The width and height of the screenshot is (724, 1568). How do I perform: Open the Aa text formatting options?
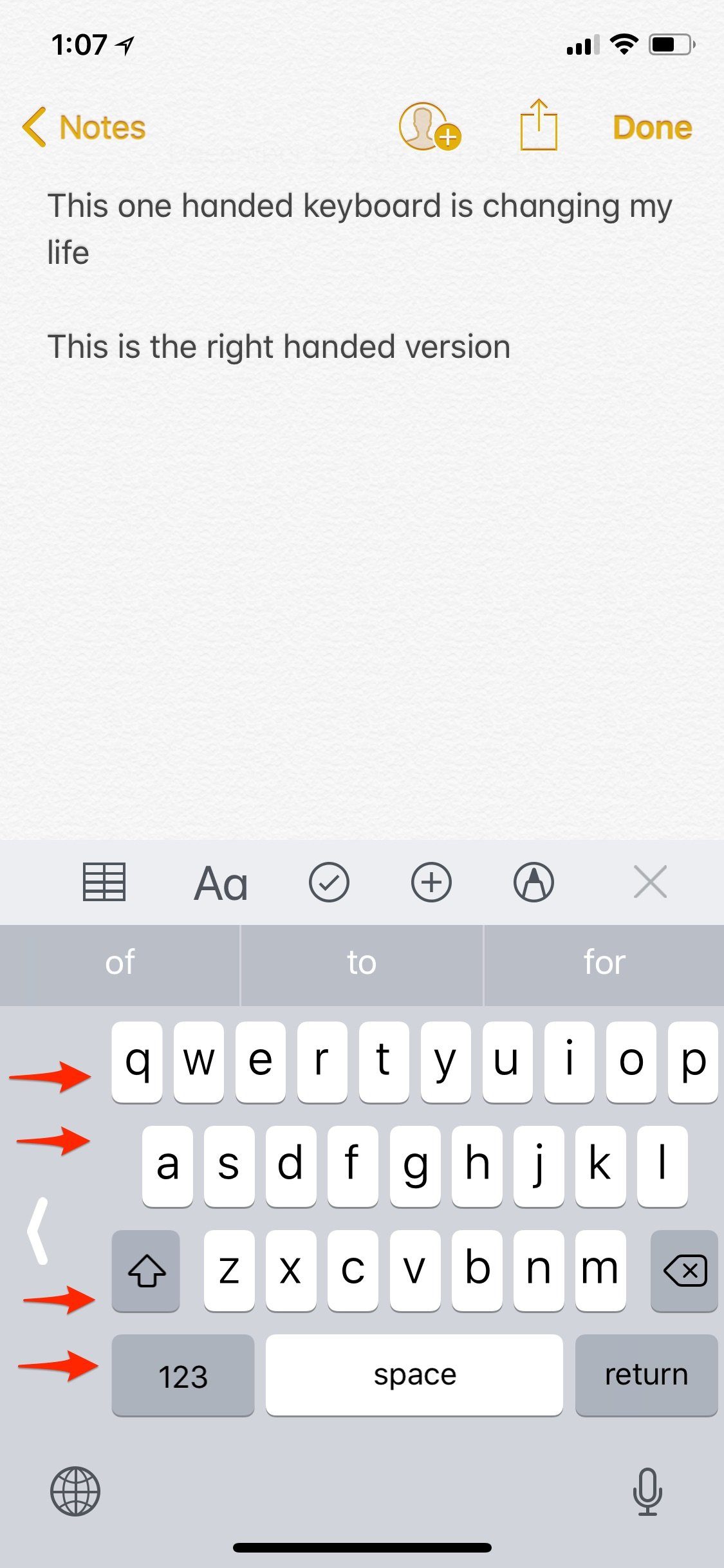click(x=221, y=882)
